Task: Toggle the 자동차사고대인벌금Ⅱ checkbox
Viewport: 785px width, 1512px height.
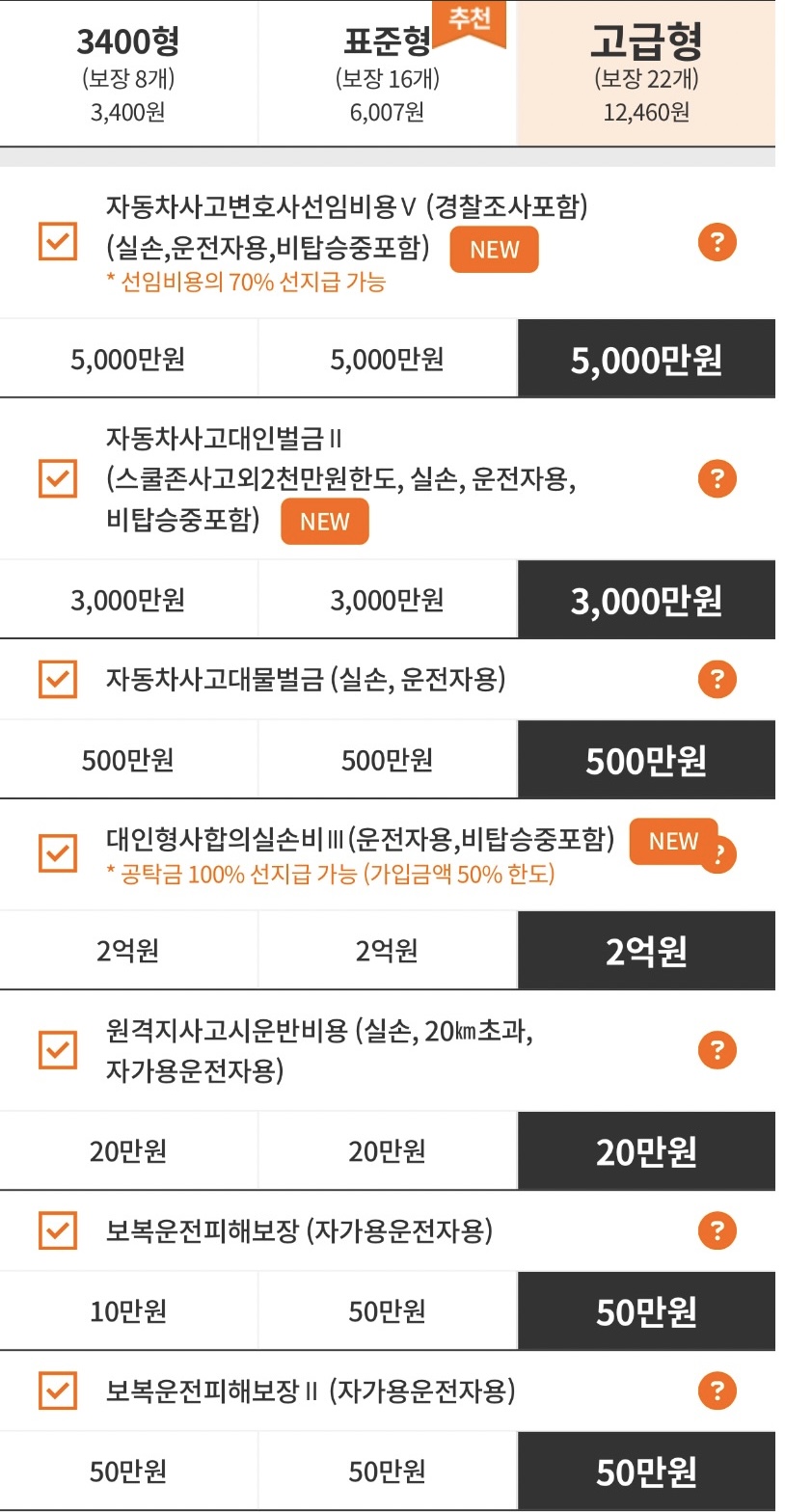Action: 57,478
